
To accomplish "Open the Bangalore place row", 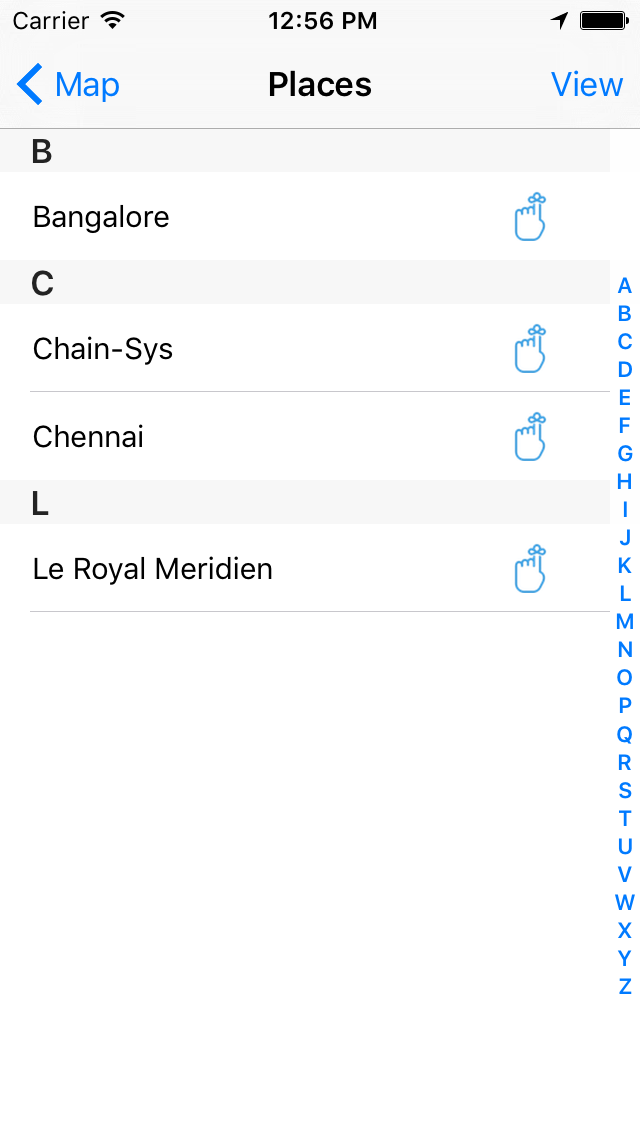I will (305, 216).
